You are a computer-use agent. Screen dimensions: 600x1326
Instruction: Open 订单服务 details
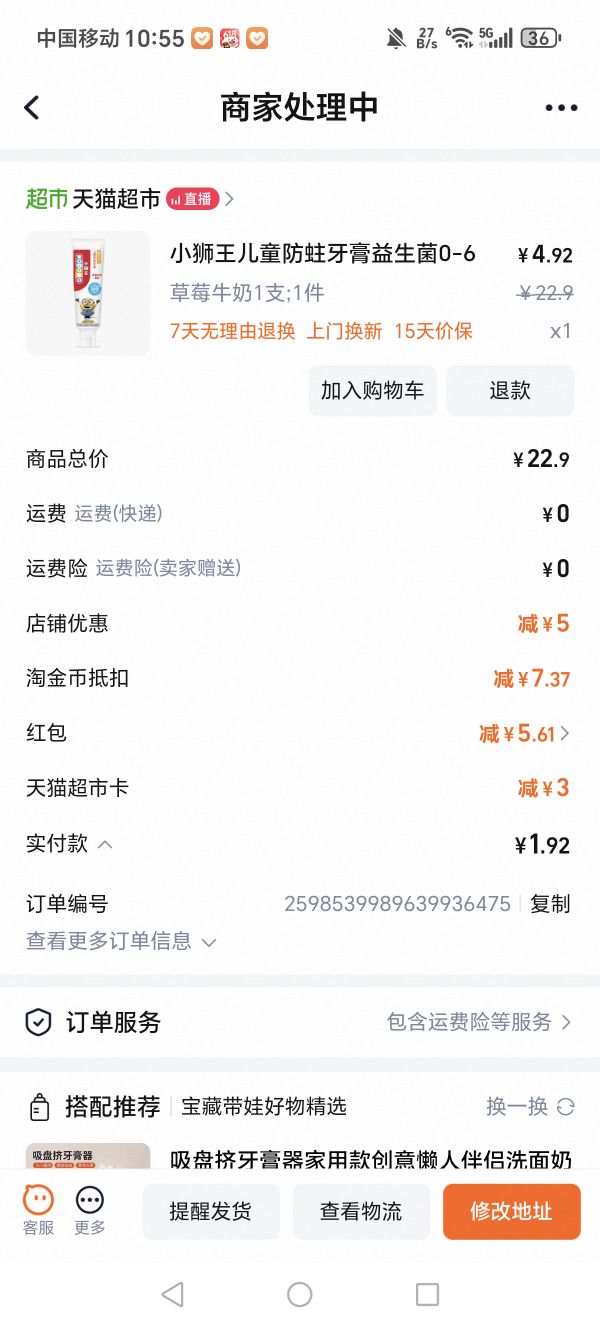click(300, 1022)
